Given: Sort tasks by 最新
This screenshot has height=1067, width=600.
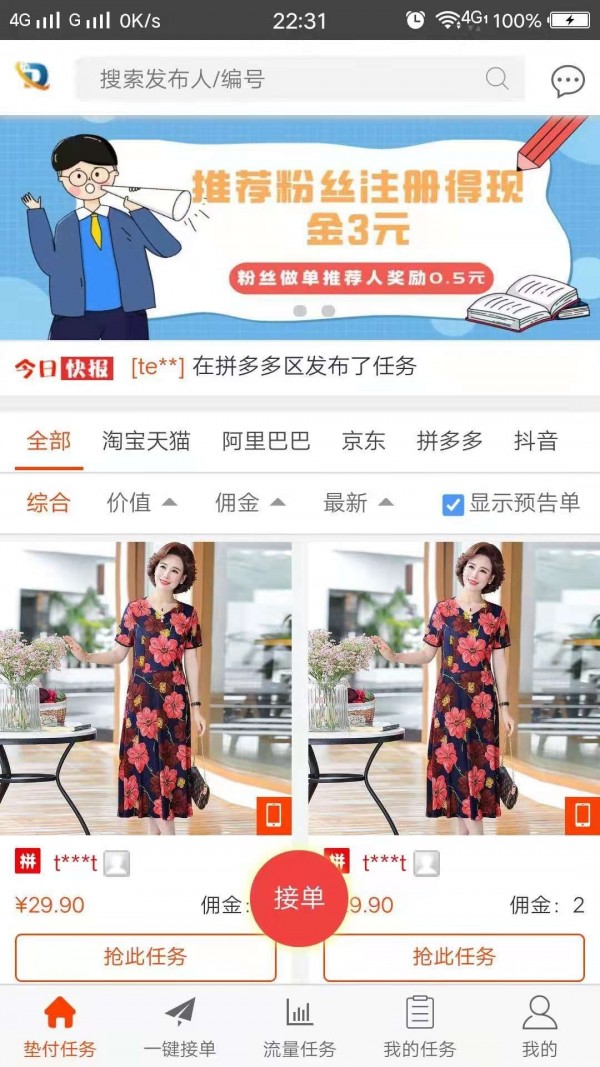Looking at the screenshot, I should (x=358, y=503).
